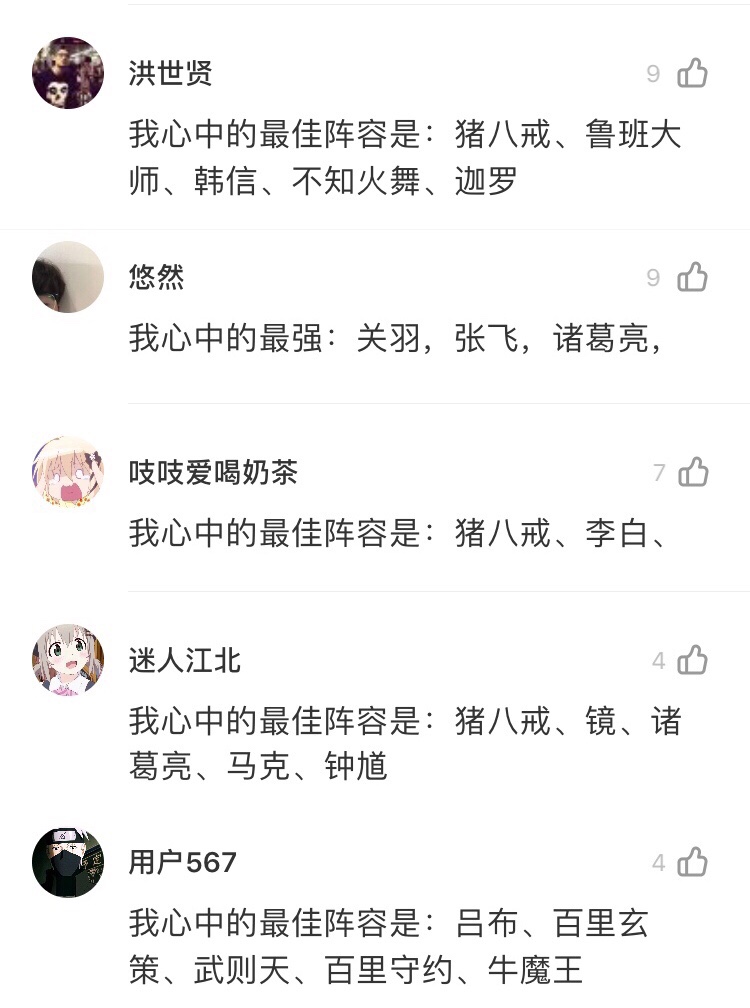
Task: Open the avatar of 吱吱爱喝奶茶
Action: [x=68, y=472]
